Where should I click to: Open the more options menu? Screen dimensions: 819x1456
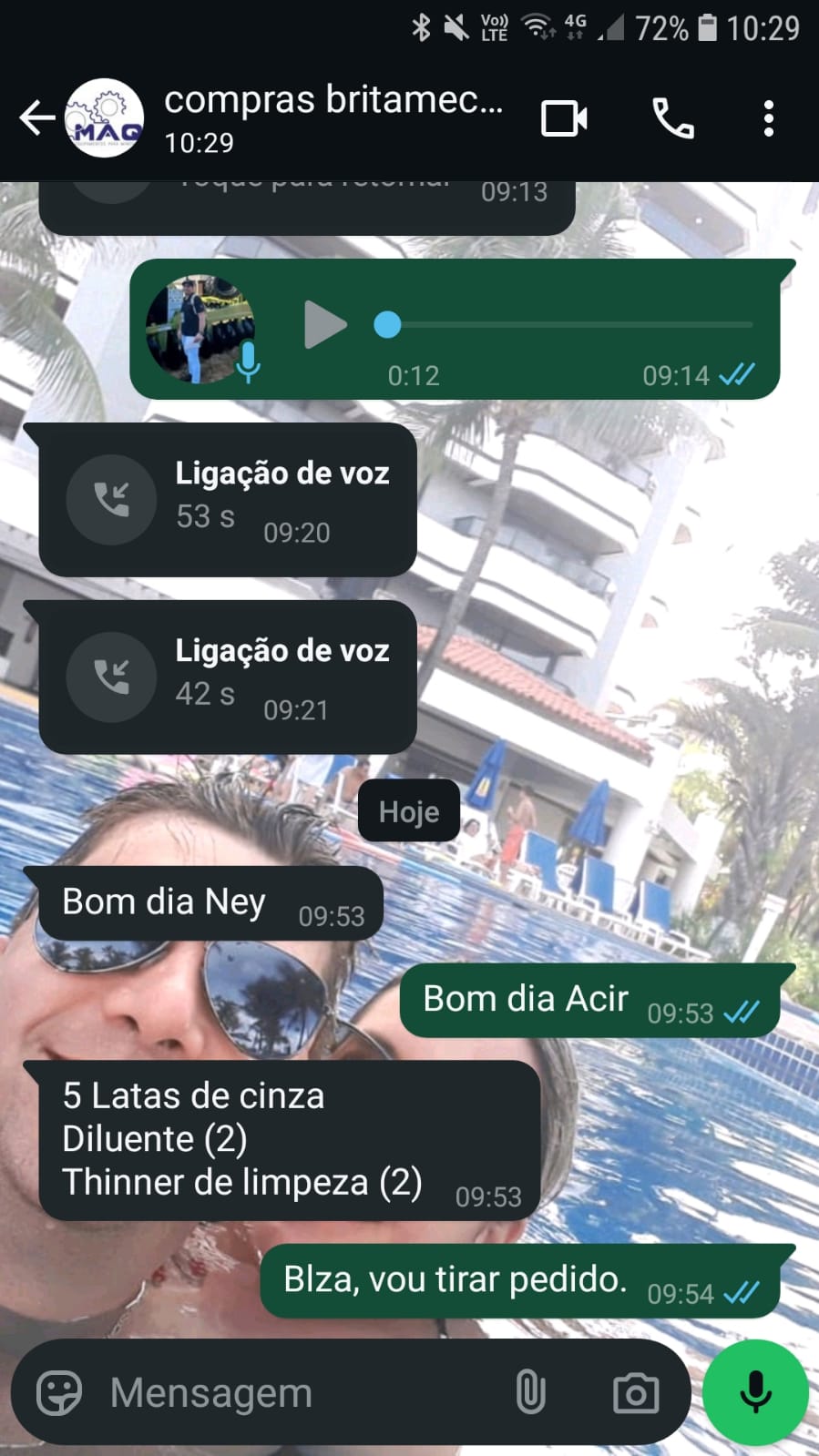pos(769,119)
